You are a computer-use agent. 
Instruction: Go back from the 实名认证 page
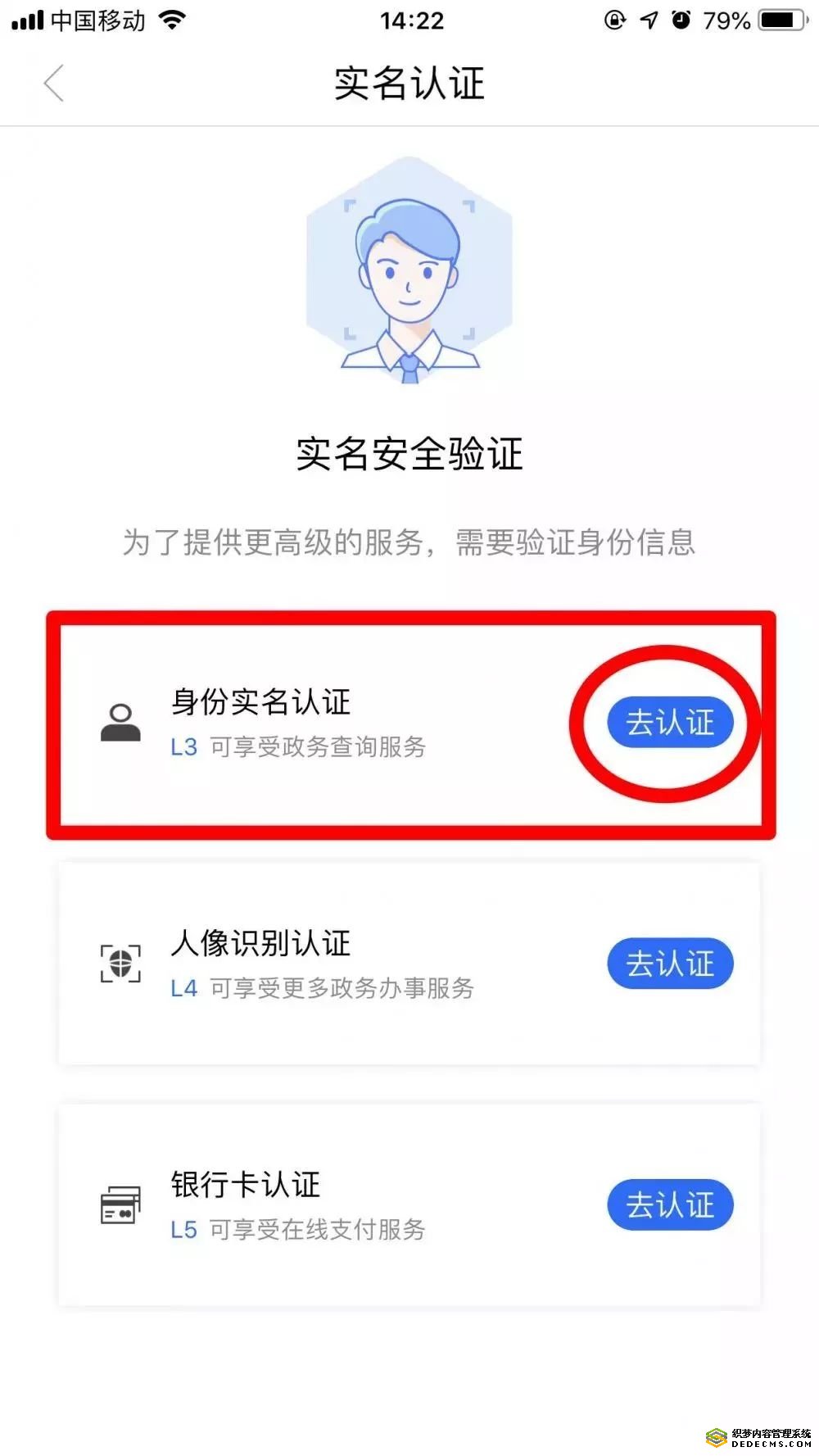pos(54,84)
